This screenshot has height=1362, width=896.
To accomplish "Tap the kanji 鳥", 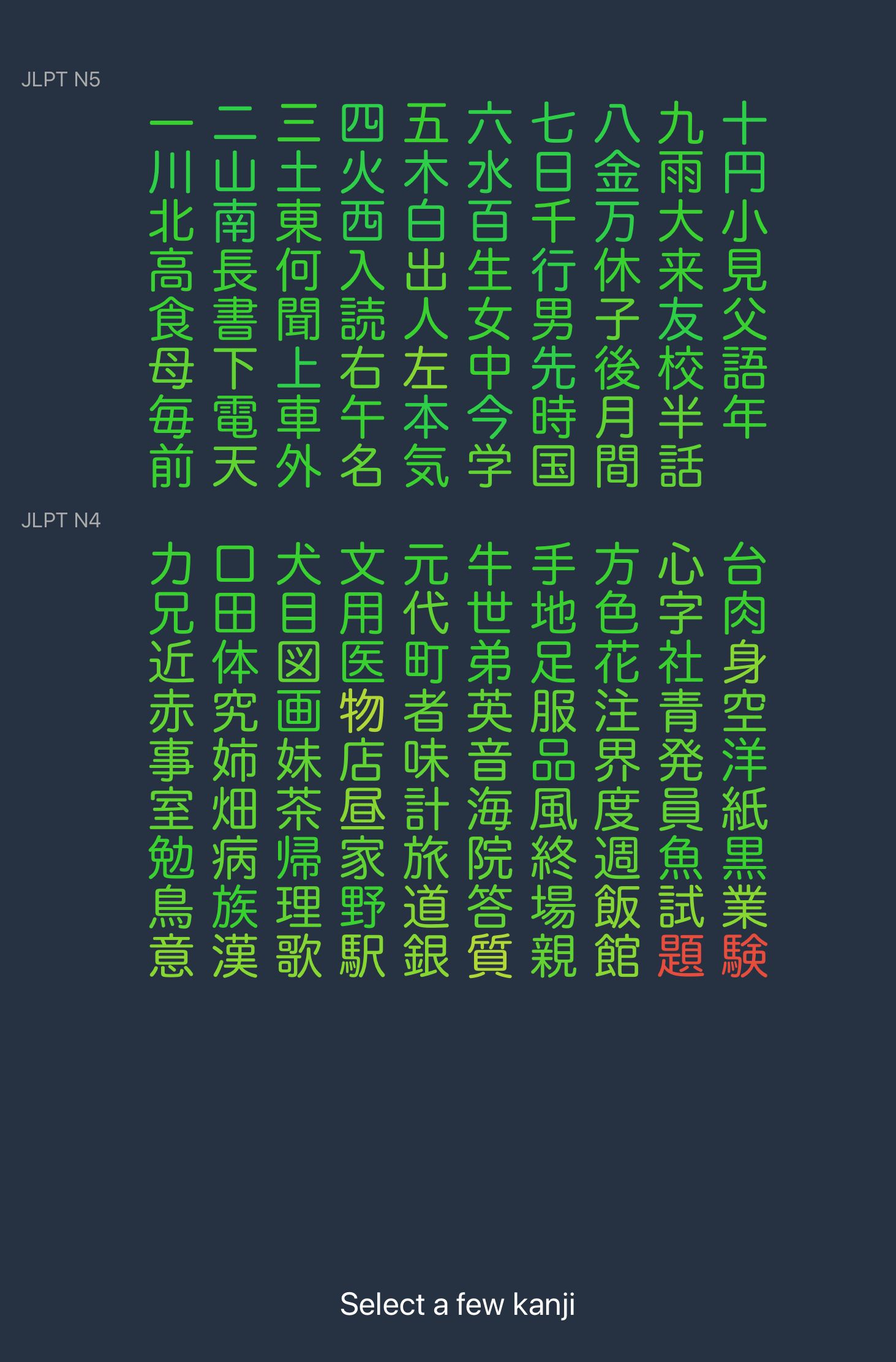I will coord(171,908).
